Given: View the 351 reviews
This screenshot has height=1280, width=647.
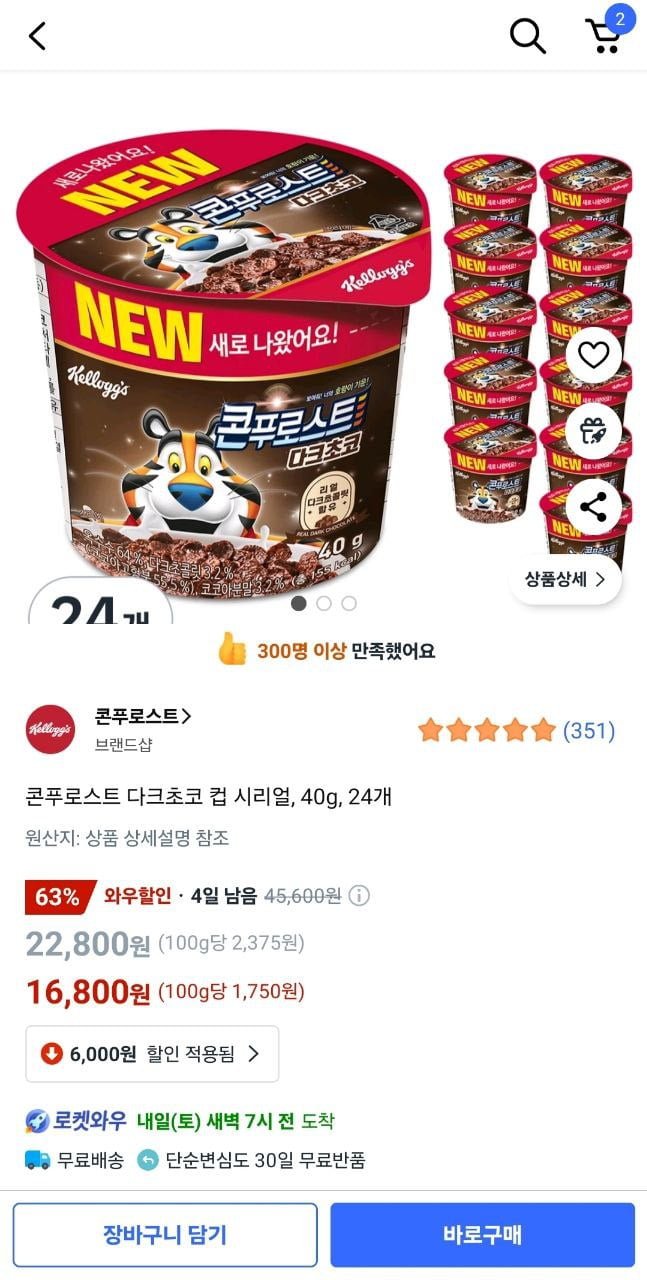Looking at the screenshot, I should coord(516,731).
